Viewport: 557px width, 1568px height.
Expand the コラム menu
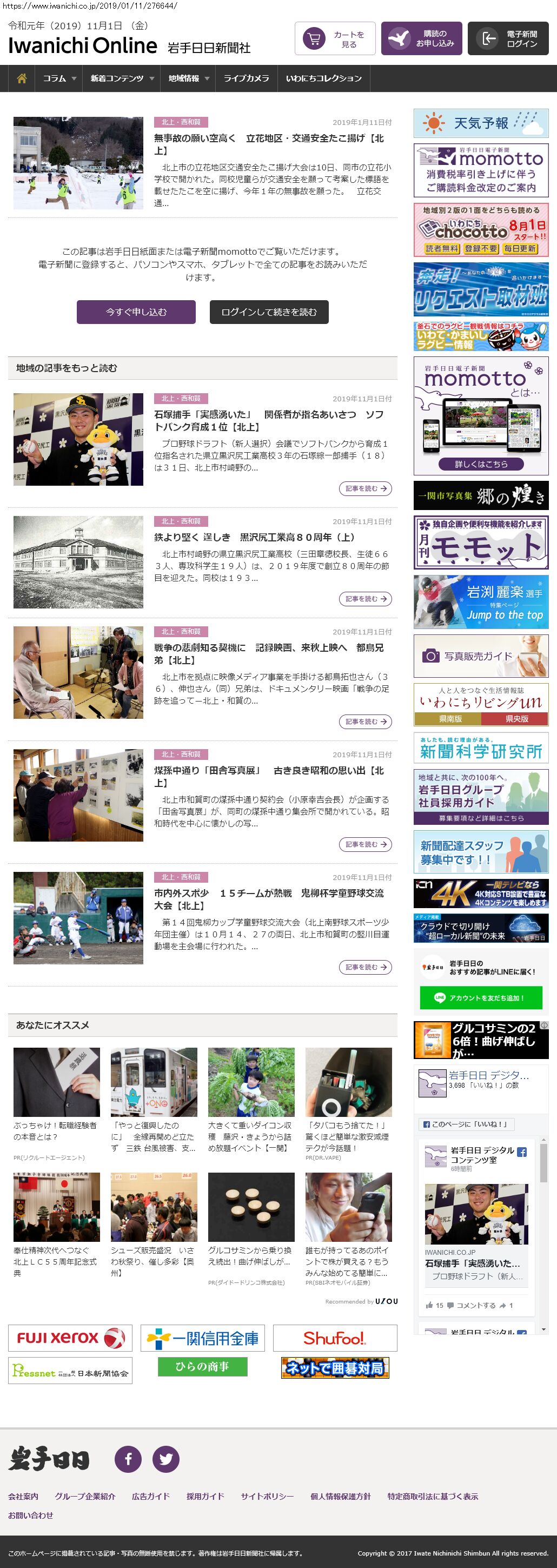point(59,78)
